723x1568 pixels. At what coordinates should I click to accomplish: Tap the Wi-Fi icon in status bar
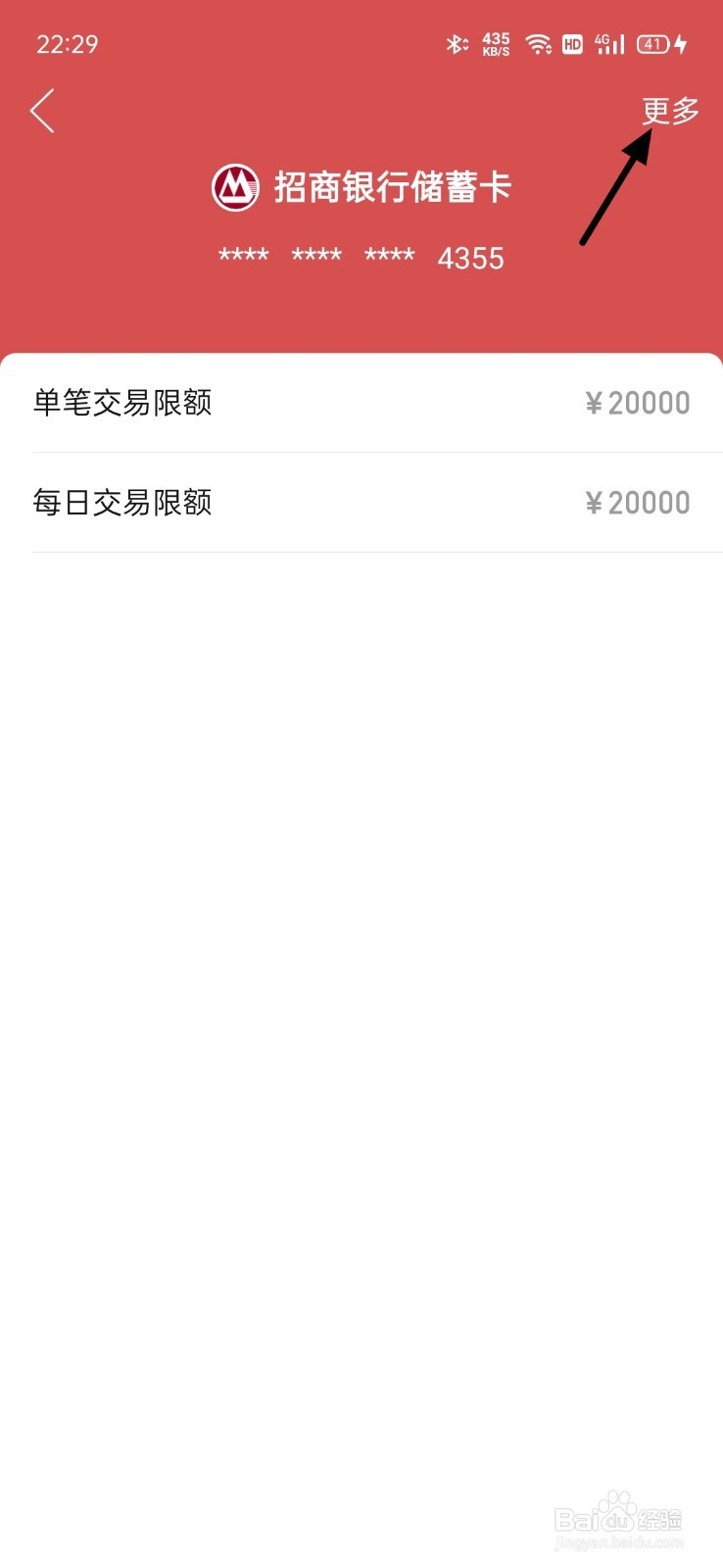[x=539, y=44]
